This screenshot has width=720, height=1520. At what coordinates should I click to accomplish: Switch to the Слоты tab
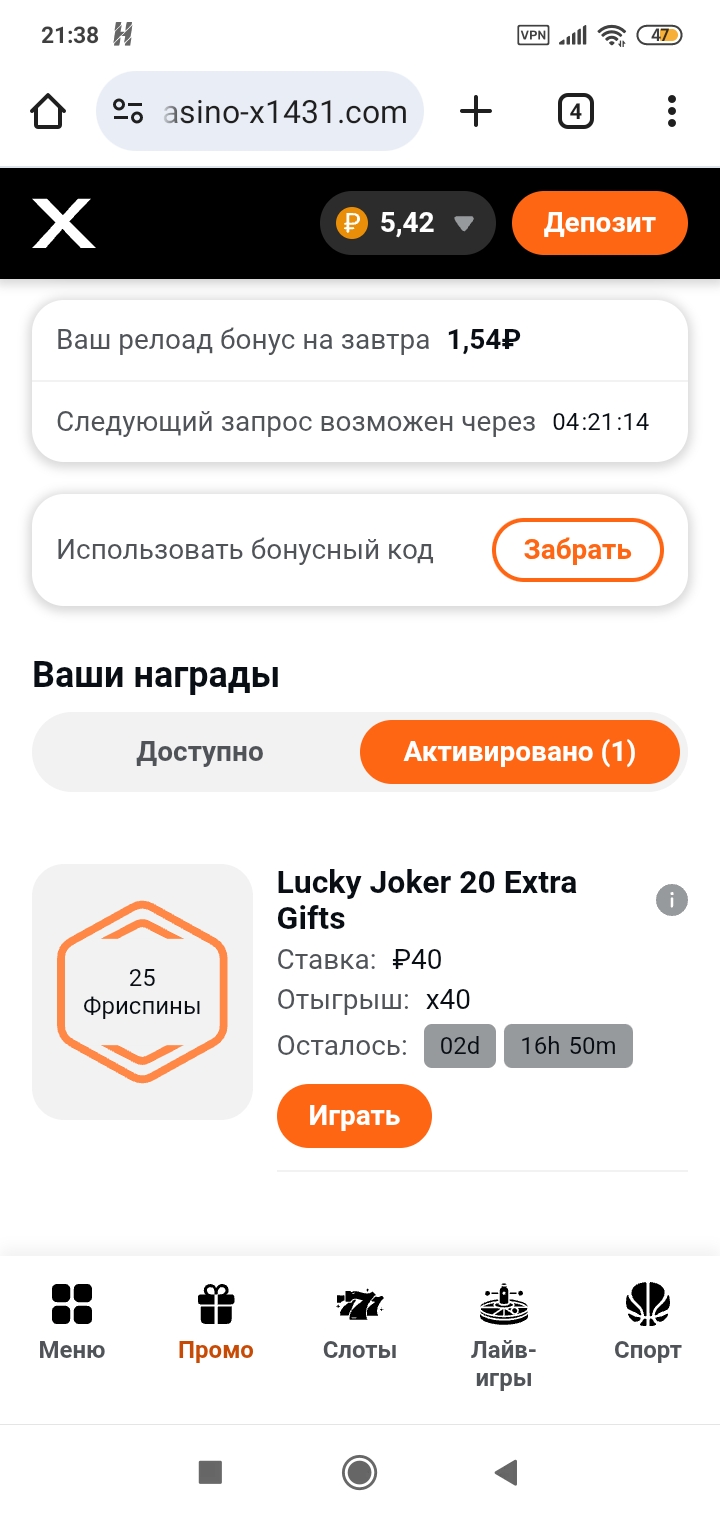pos(360,1322)
